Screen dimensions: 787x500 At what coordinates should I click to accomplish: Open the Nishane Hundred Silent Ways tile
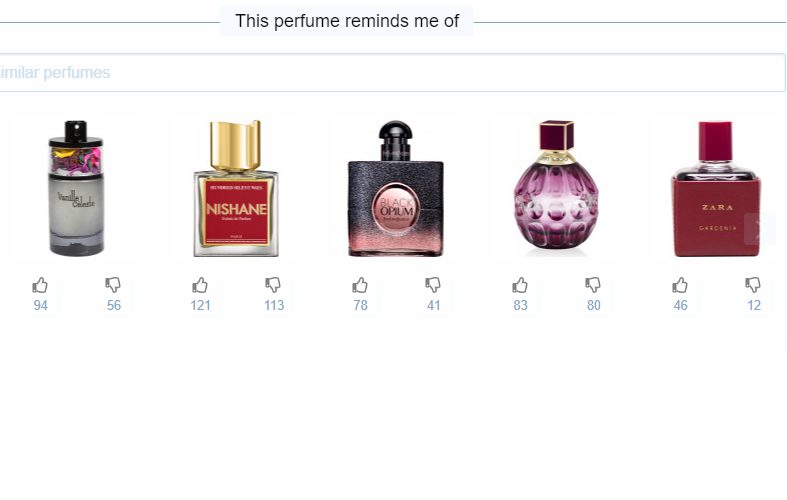[235, 188]
